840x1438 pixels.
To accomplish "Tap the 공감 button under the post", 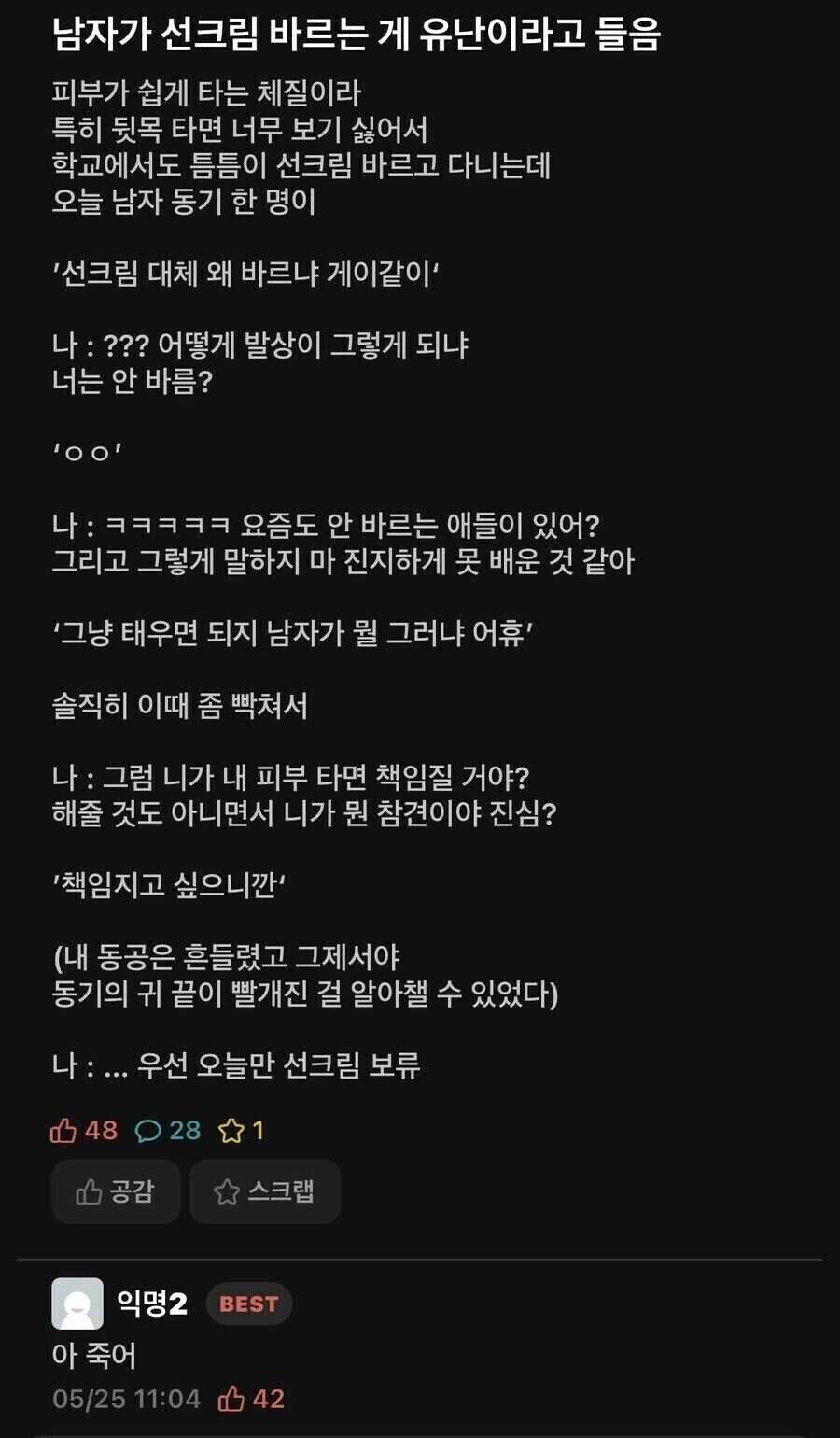I will click(115, 1191).
